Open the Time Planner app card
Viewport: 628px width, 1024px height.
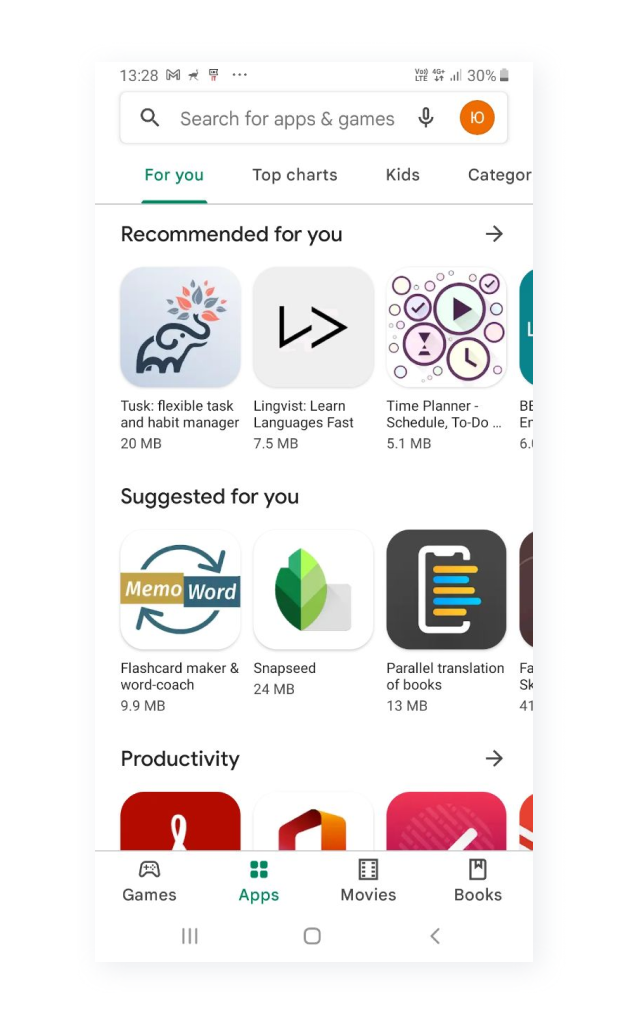(446, 327)
